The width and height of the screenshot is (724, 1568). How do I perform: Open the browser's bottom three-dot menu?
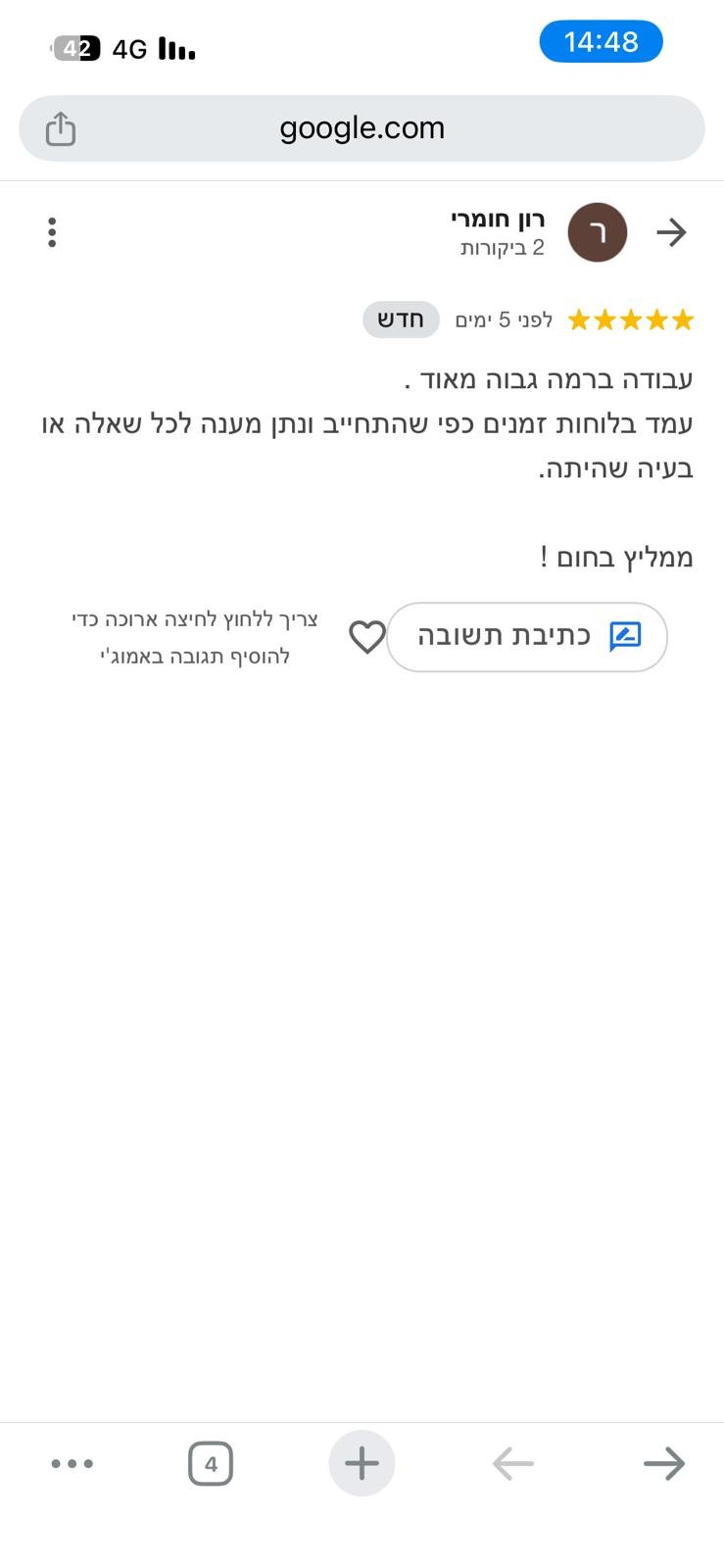pyautogui.click(x=72, y=1464)
